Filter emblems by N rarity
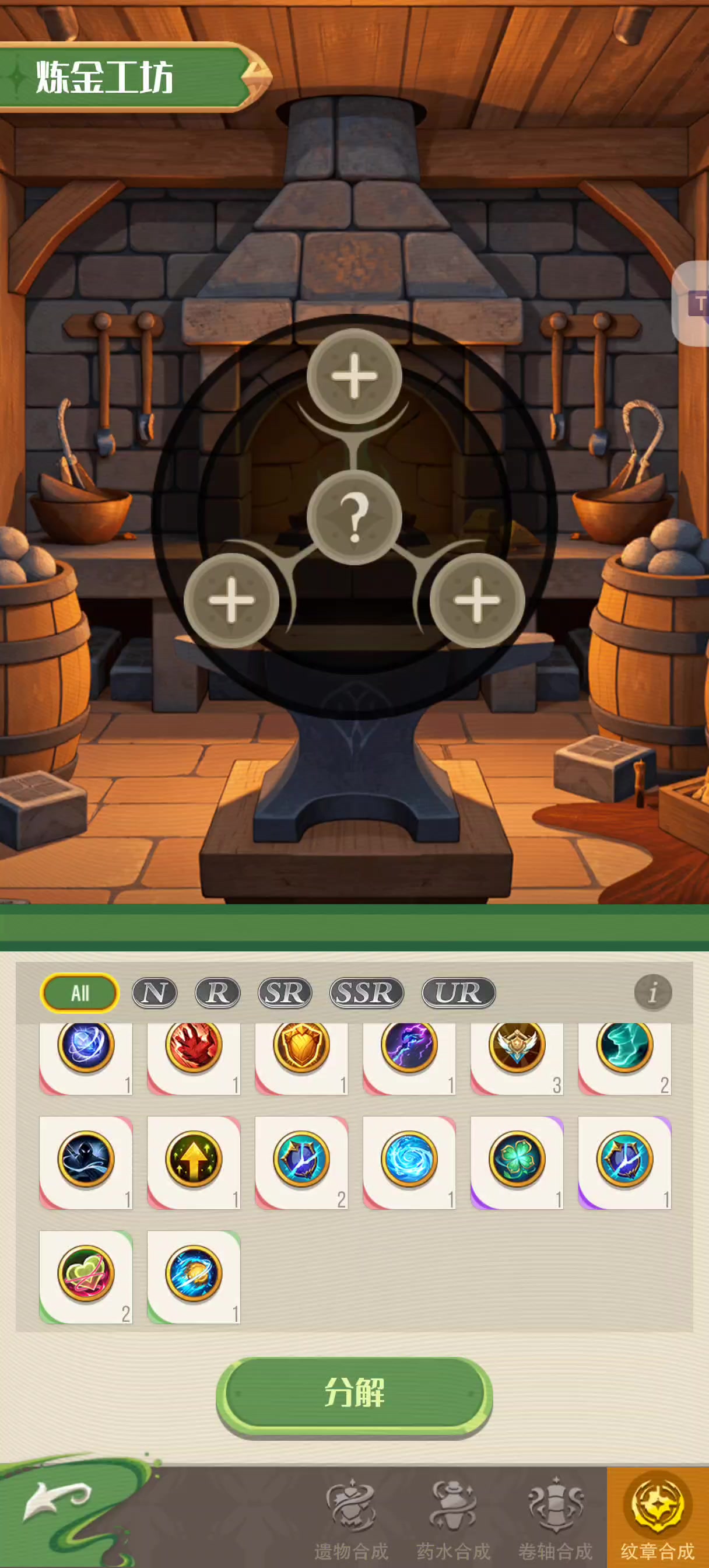Screen dimensions: 709x1568 click(x=155, y=993)
